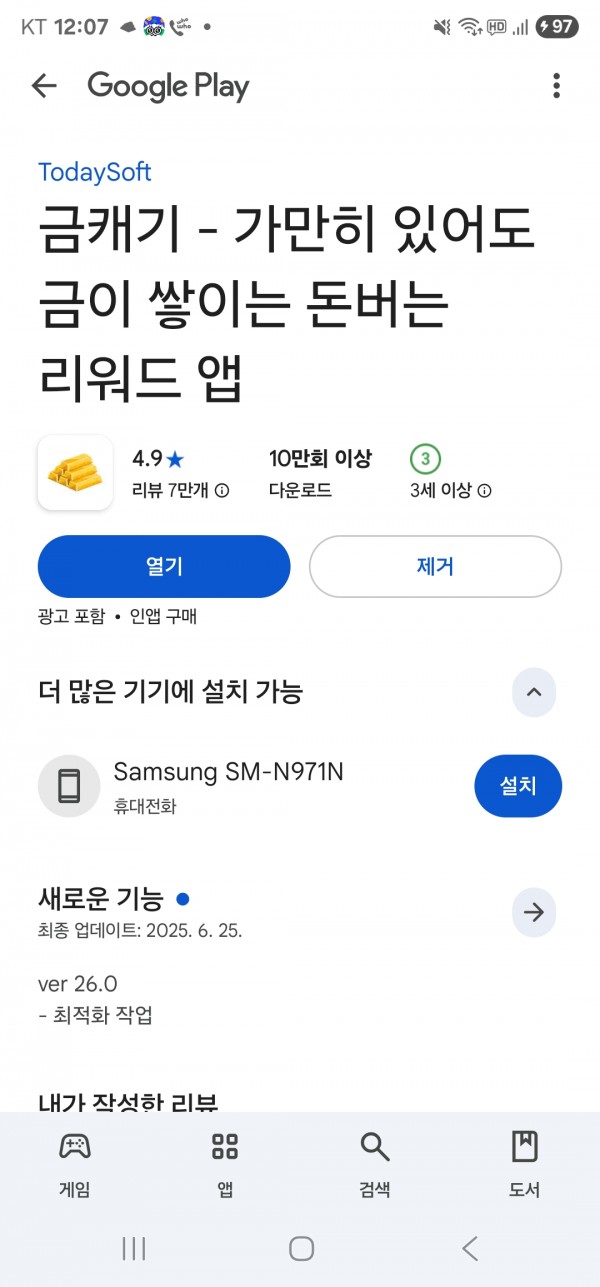
Task: Open the TodaySoft developer page
Action: (x=94, y=172)
